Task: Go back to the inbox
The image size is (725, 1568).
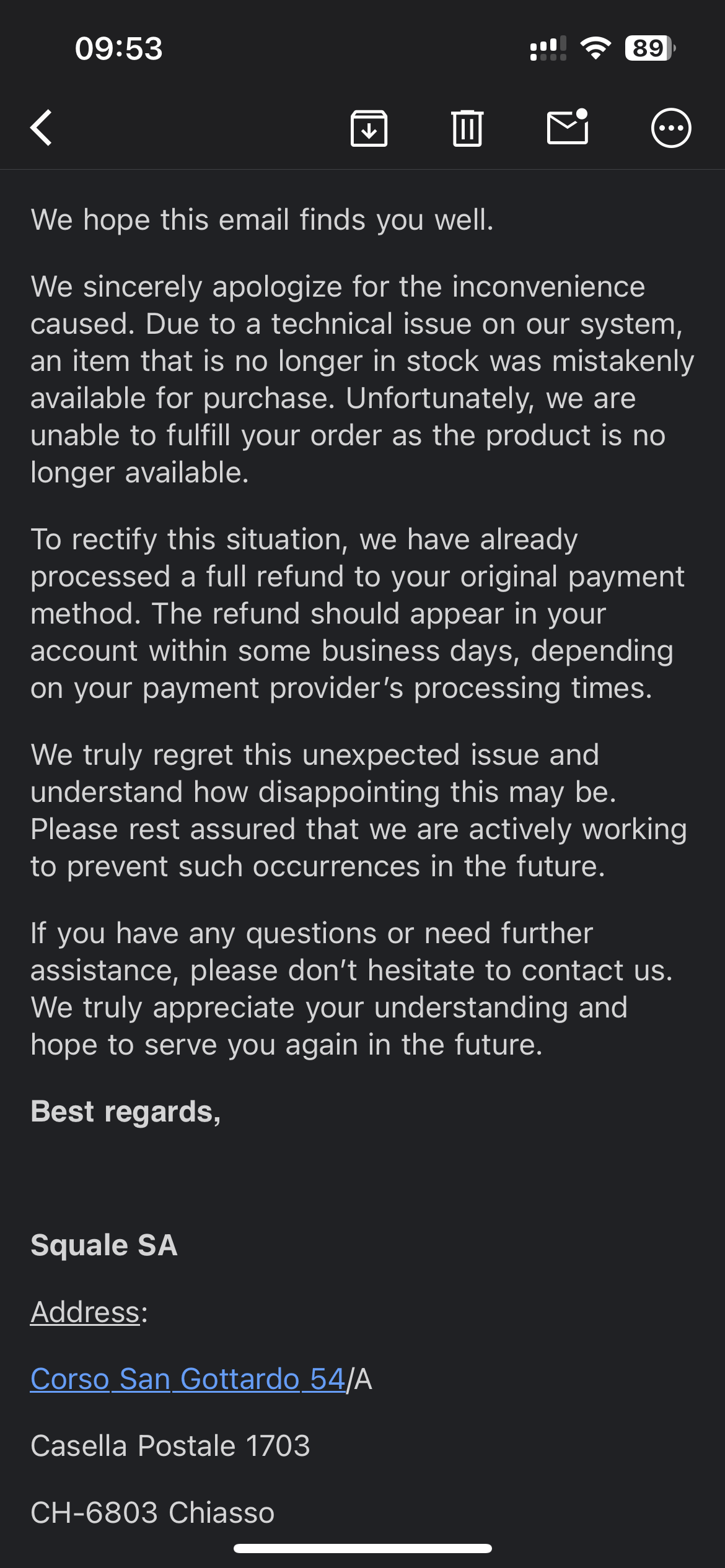Action: [x=42, y=128]
